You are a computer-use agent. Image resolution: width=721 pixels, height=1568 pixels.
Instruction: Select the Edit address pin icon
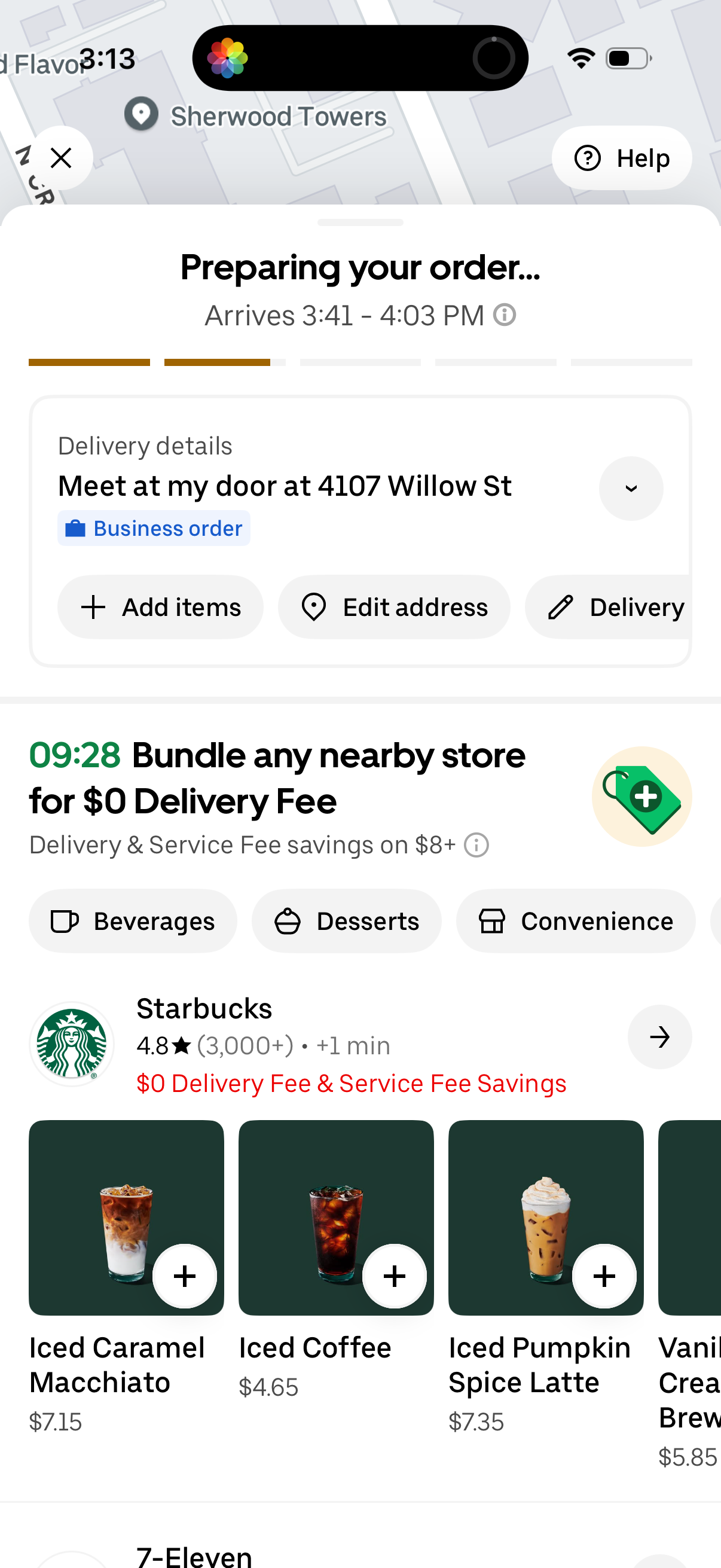[x=314, y=607]
